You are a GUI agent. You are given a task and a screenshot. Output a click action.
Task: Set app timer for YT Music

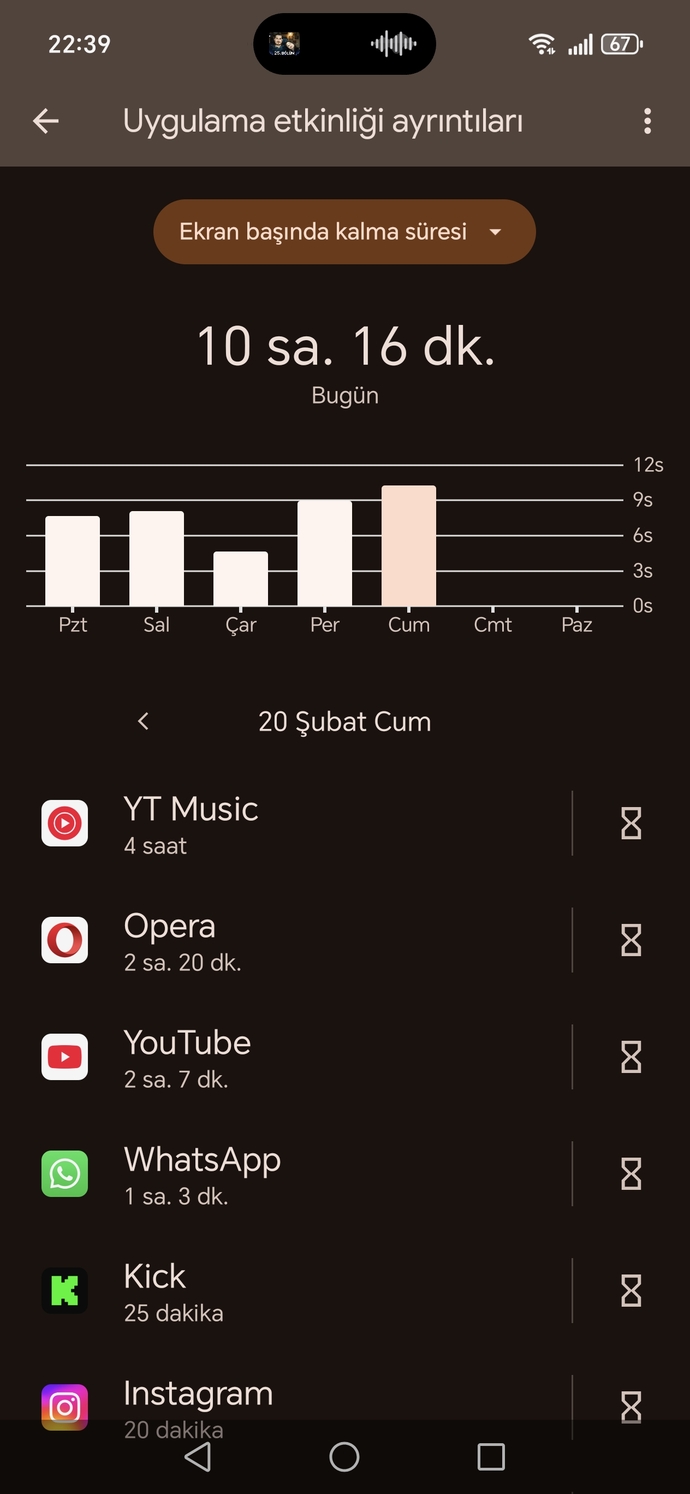631,824
